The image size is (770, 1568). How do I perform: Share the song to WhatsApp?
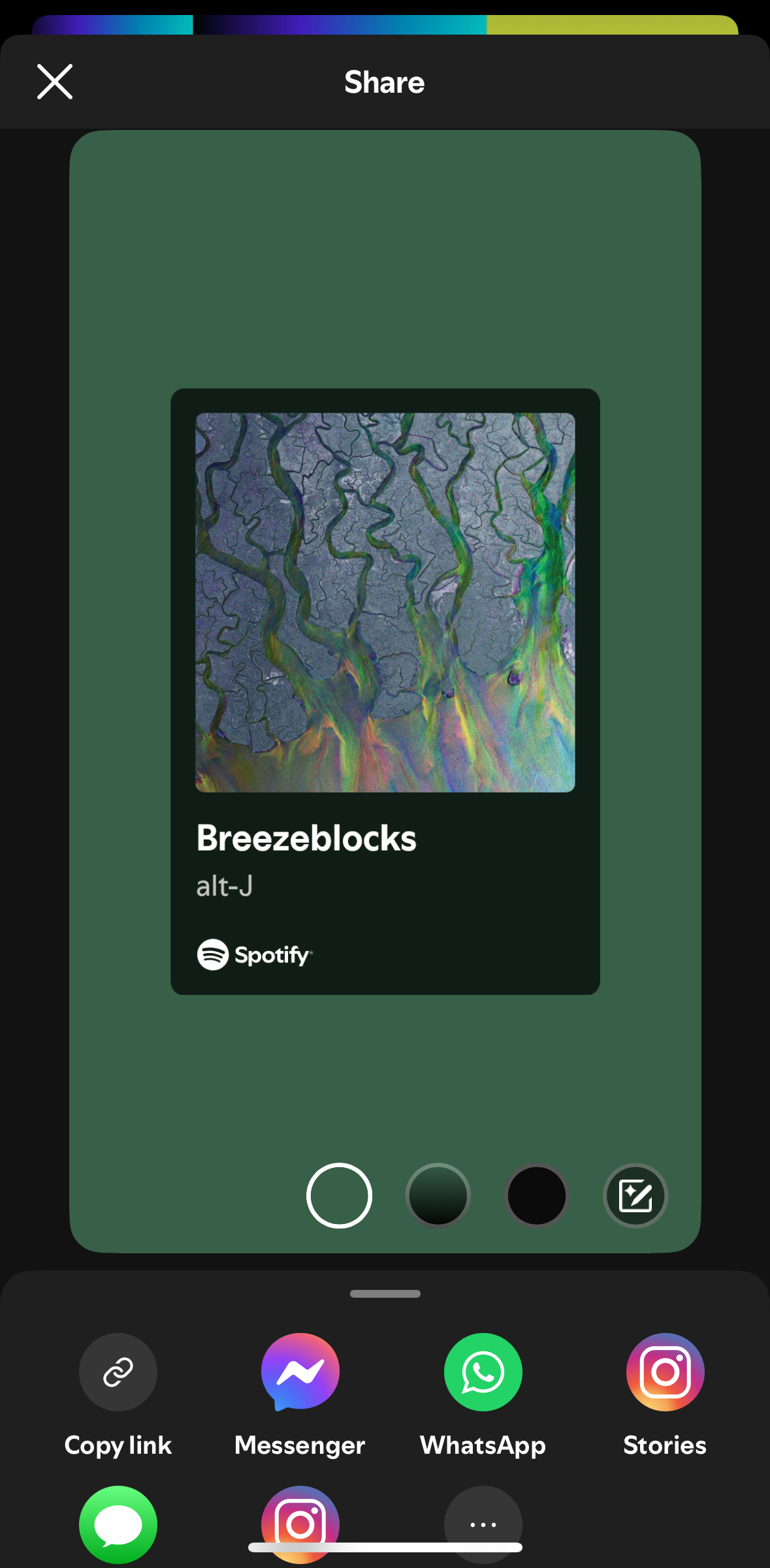[x=483, y=1372]
